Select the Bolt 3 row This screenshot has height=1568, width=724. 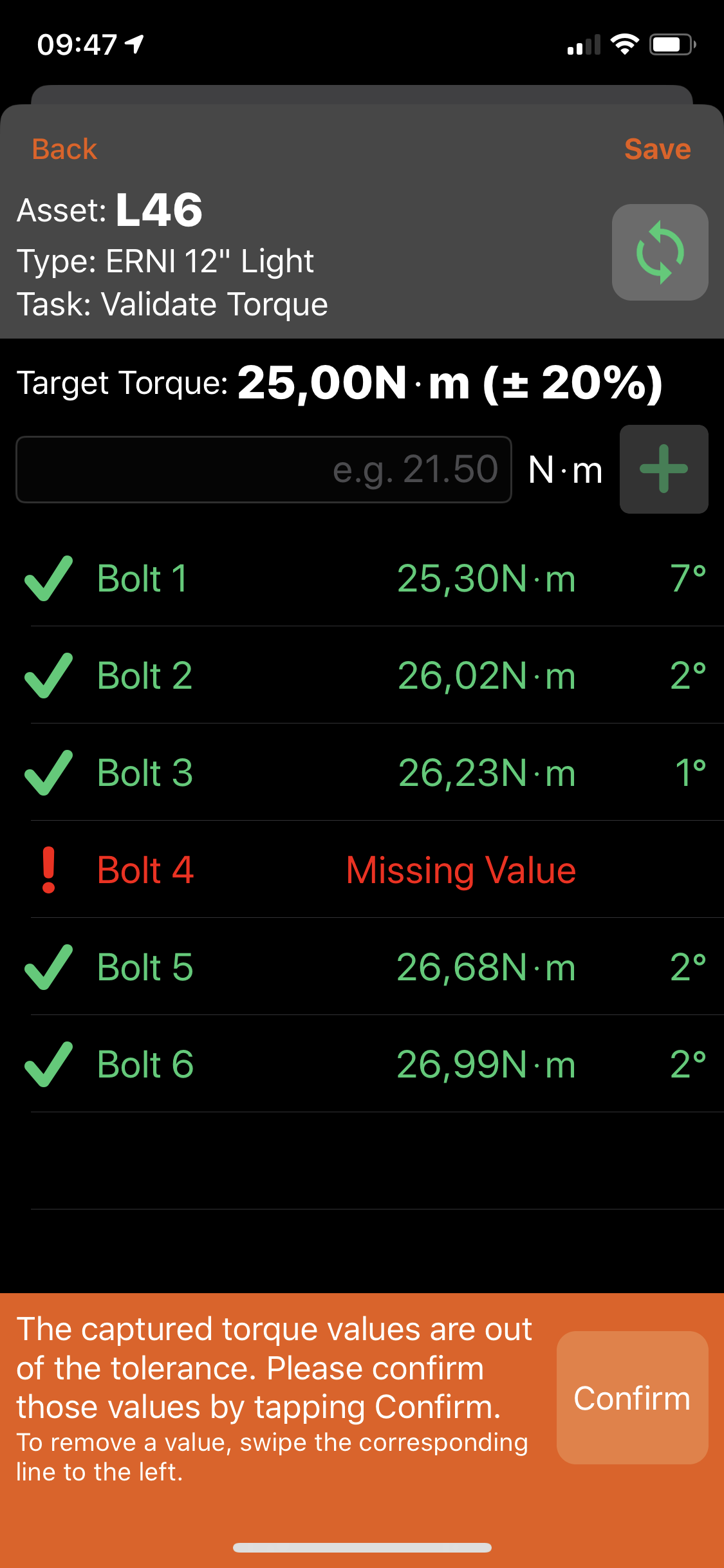point(362,772)
